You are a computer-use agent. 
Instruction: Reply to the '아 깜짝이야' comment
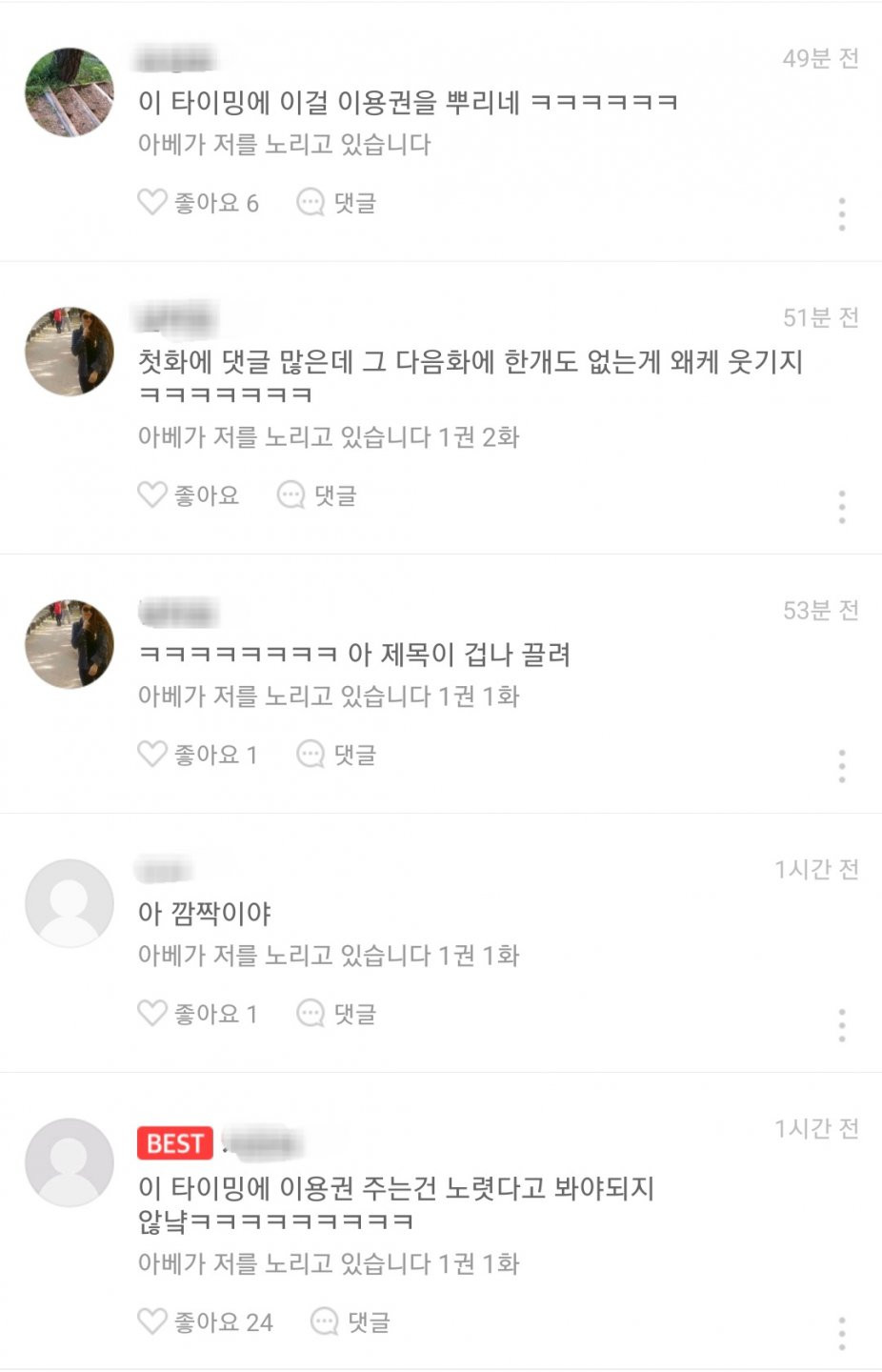pyautogui.click(x=336, y=1013)
